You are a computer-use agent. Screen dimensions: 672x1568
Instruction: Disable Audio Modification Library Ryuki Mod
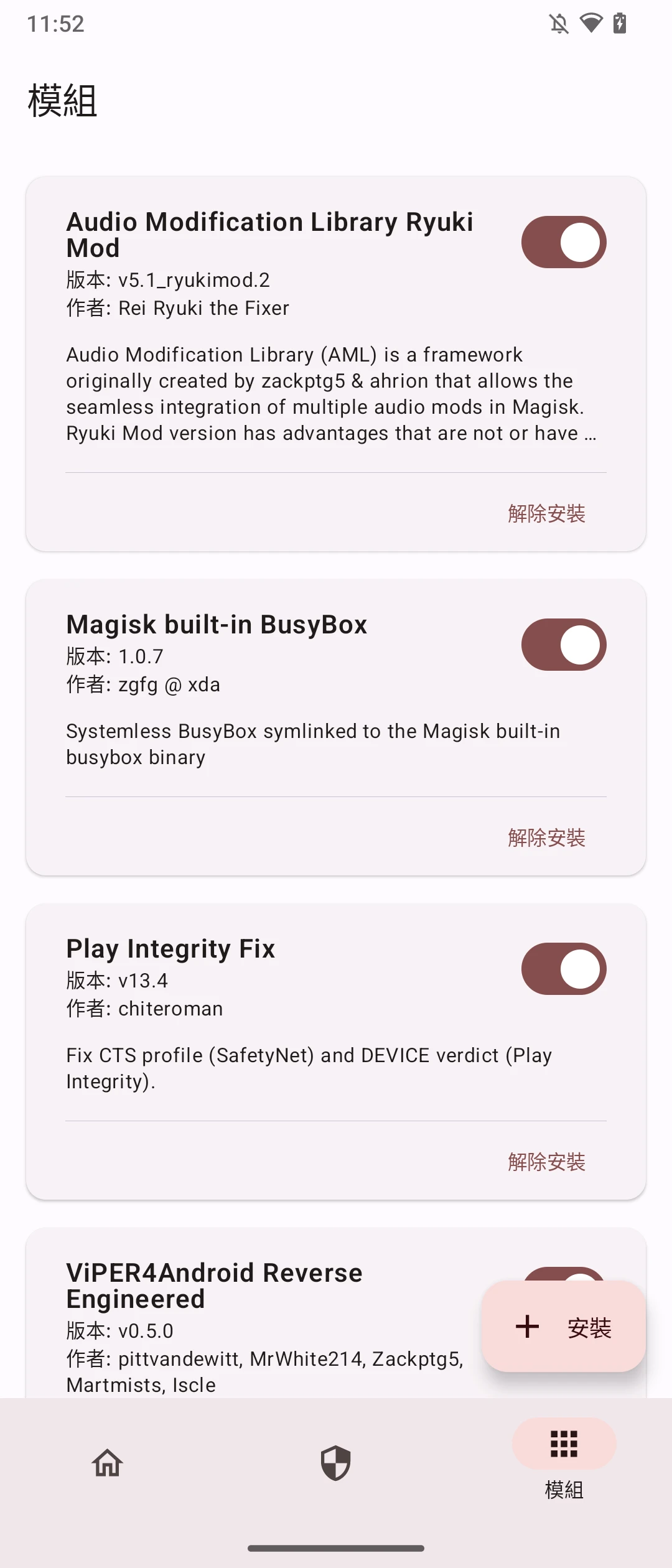pos(564,242)
